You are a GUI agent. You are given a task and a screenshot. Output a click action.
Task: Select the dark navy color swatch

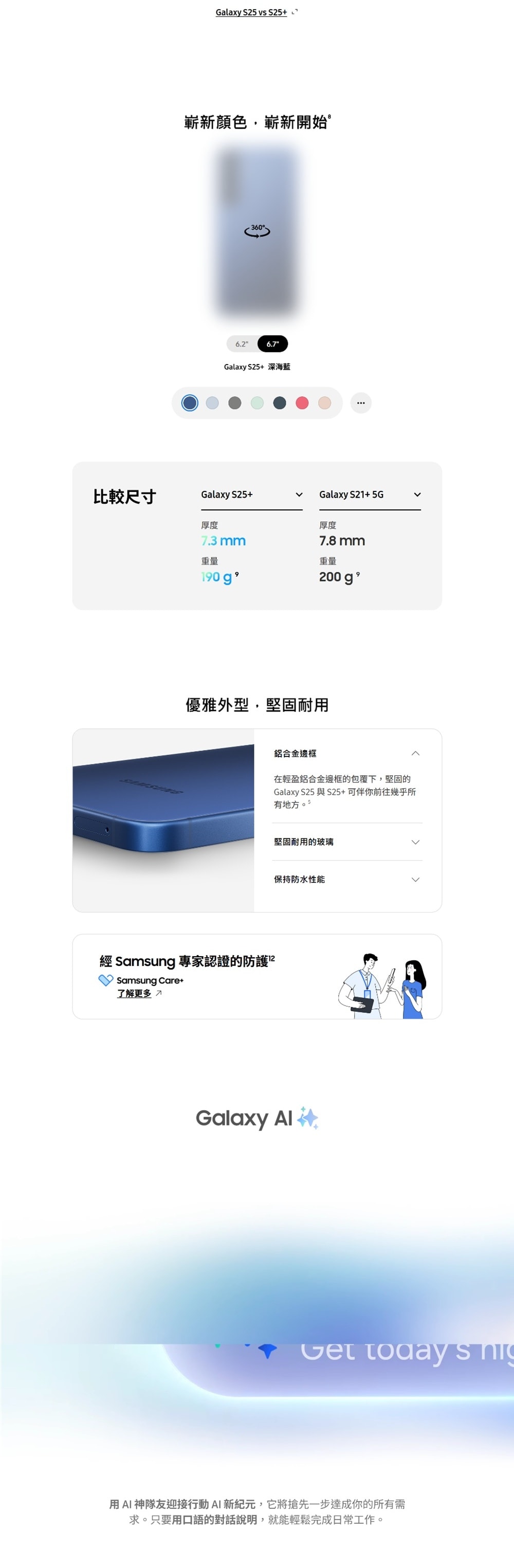coord(280,403)
